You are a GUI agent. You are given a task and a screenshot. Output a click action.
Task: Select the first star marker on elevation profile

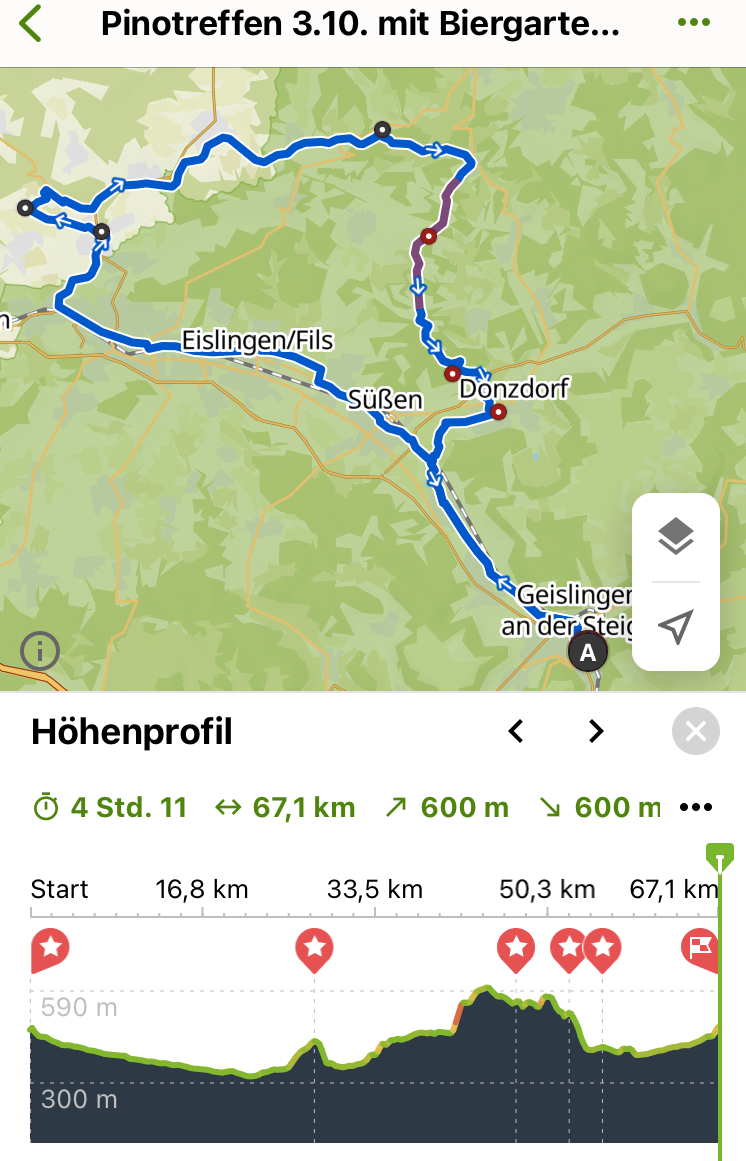50,947
